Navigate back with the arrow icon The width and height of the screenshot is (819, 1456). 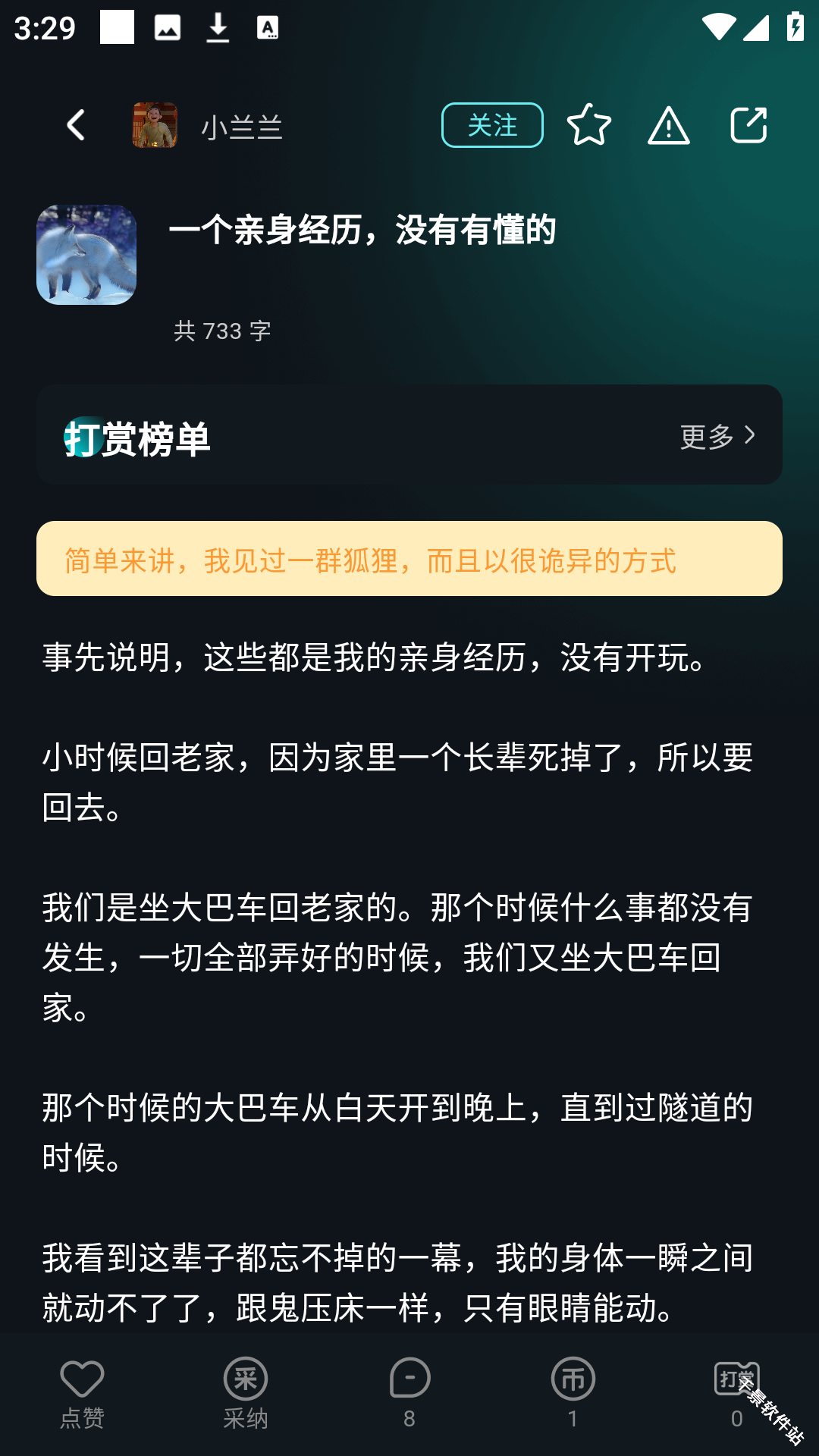point(75,124)
